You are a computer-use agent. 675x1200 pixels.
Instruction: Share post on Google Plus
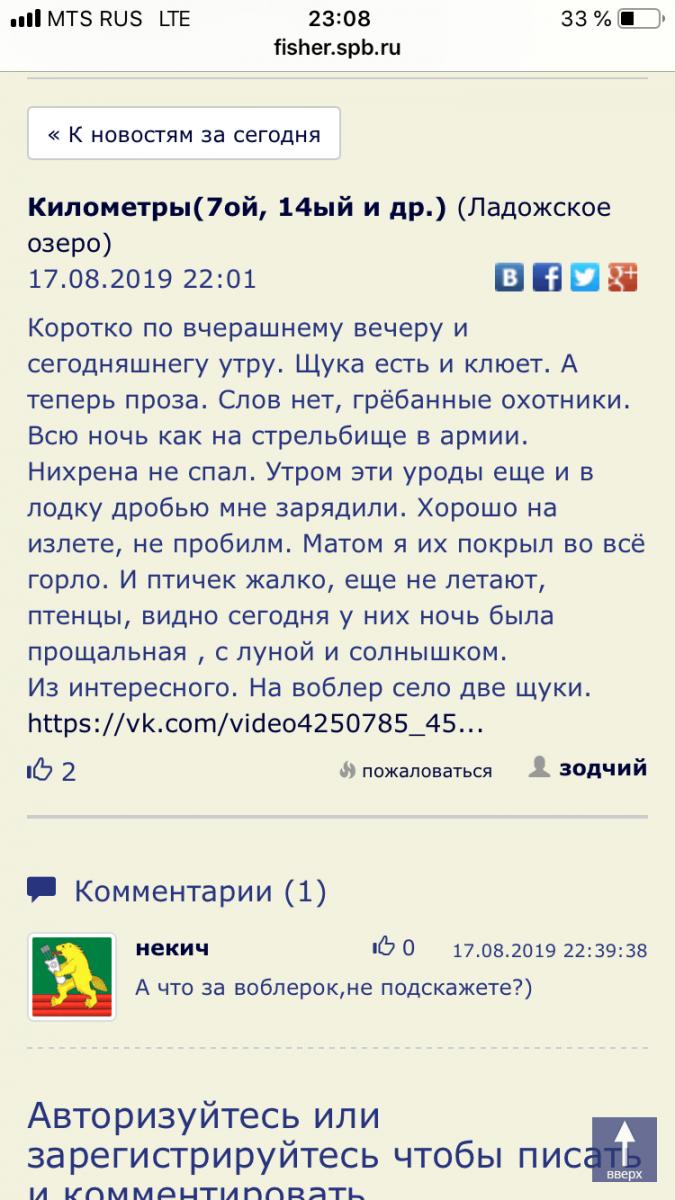pos(622,277)
